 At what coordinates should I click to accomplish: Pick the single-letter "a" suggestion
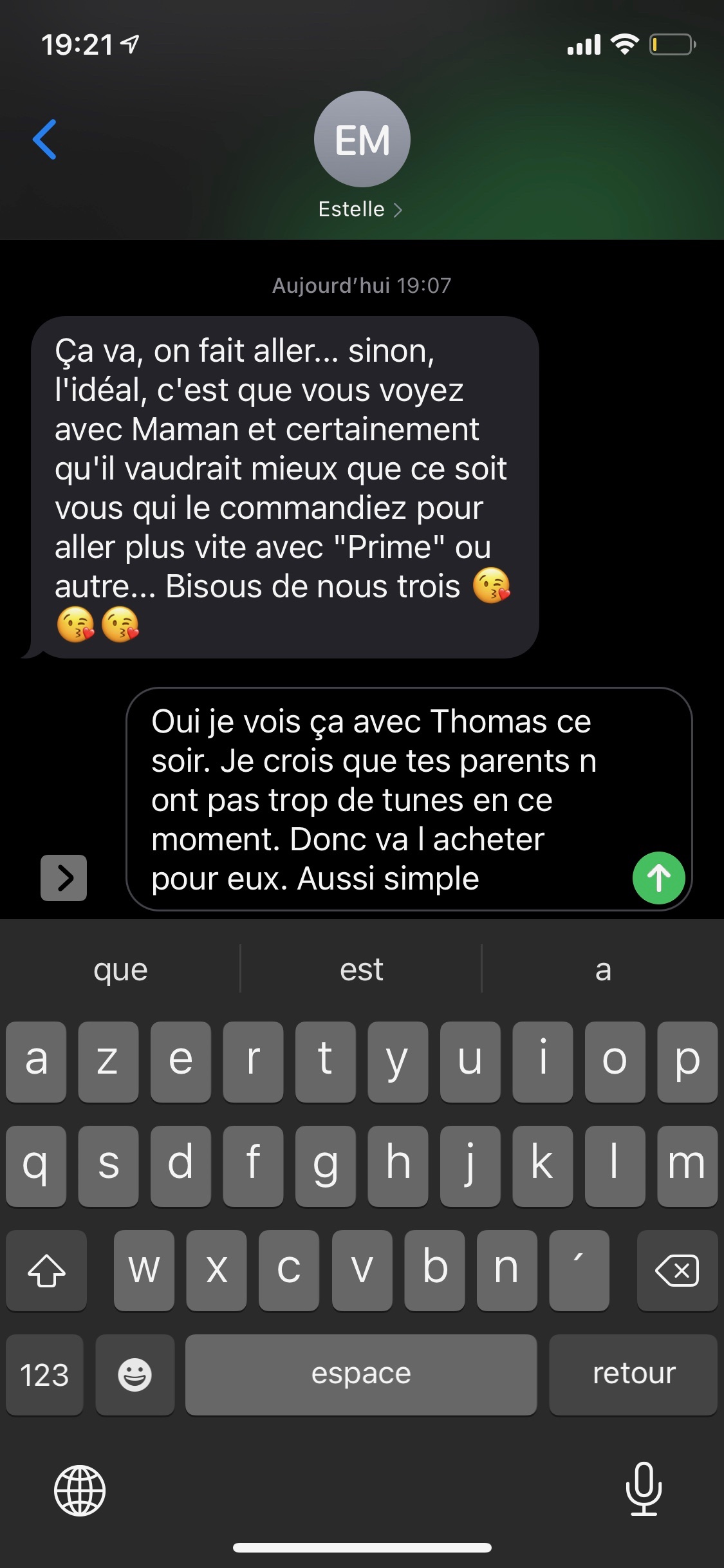click(602, 969)
